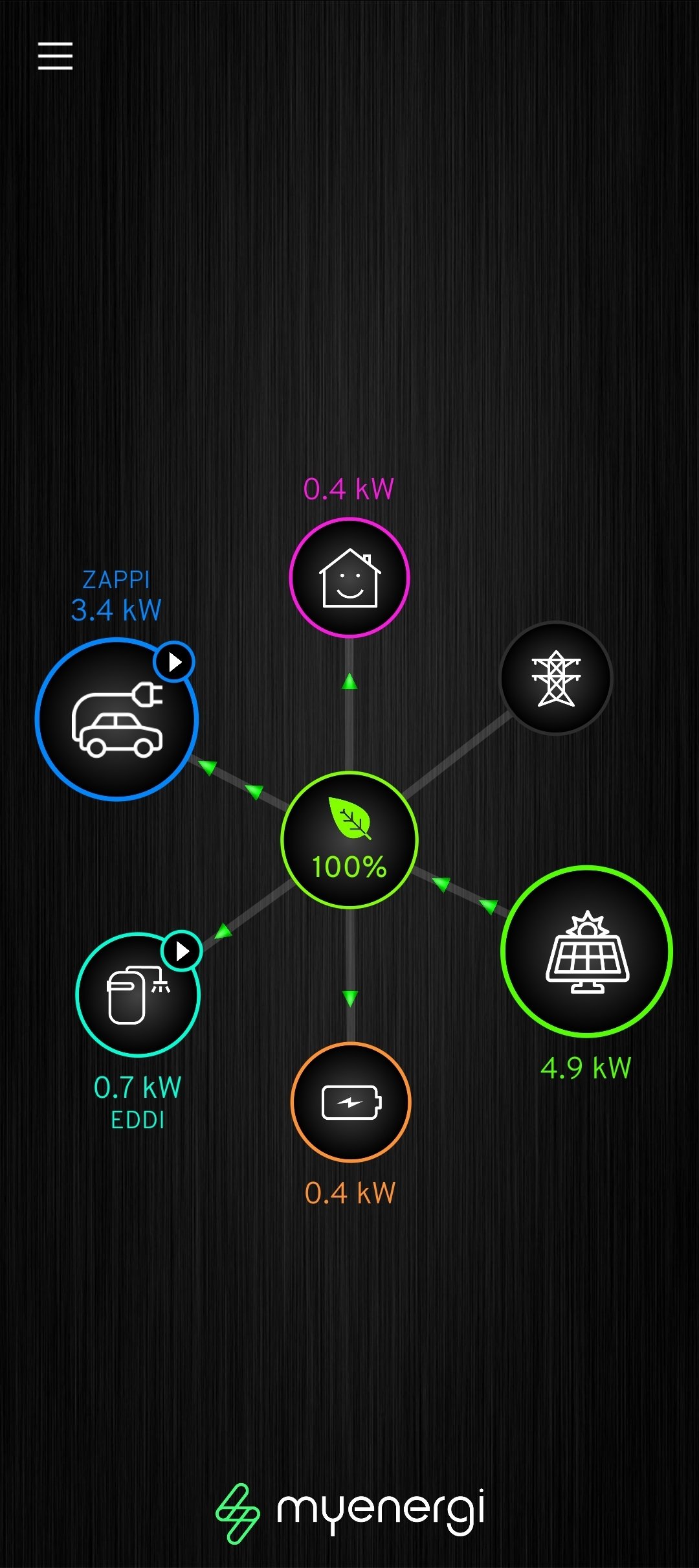
Task: Open the hamburger menu
Action: (x=55, y=56)
